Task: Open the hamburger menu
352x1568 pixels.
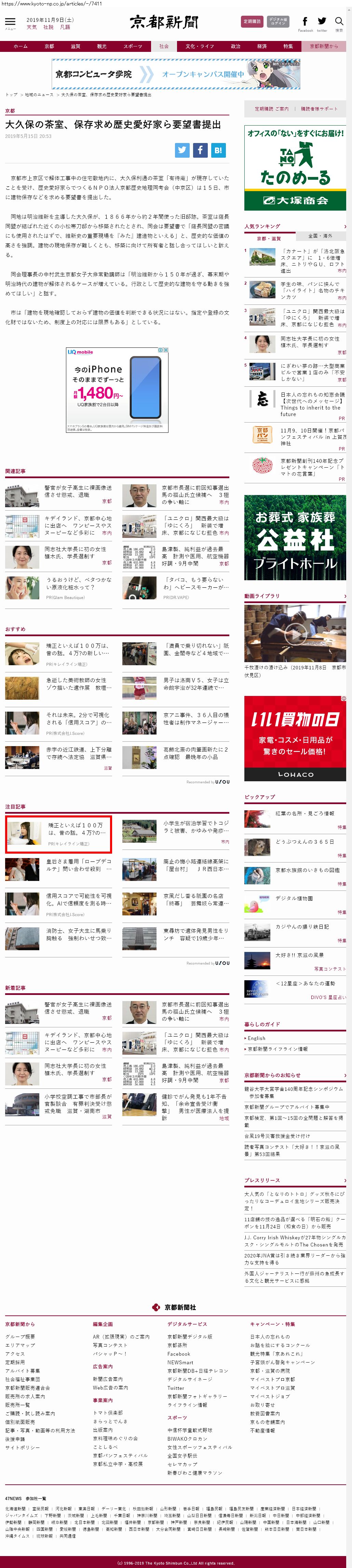Action: coord(10,23)
